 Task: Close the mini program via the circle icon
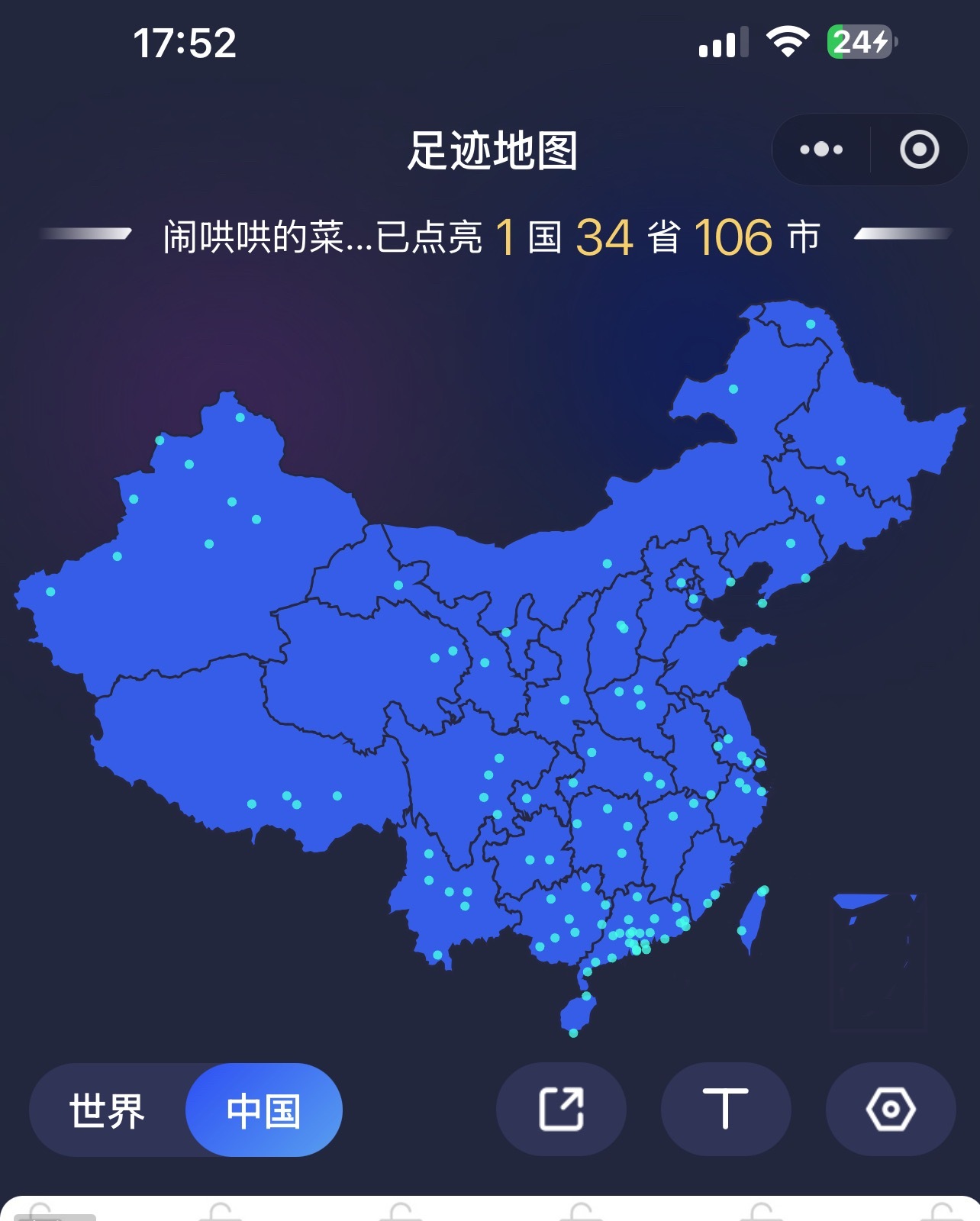(x=919, y=150)
